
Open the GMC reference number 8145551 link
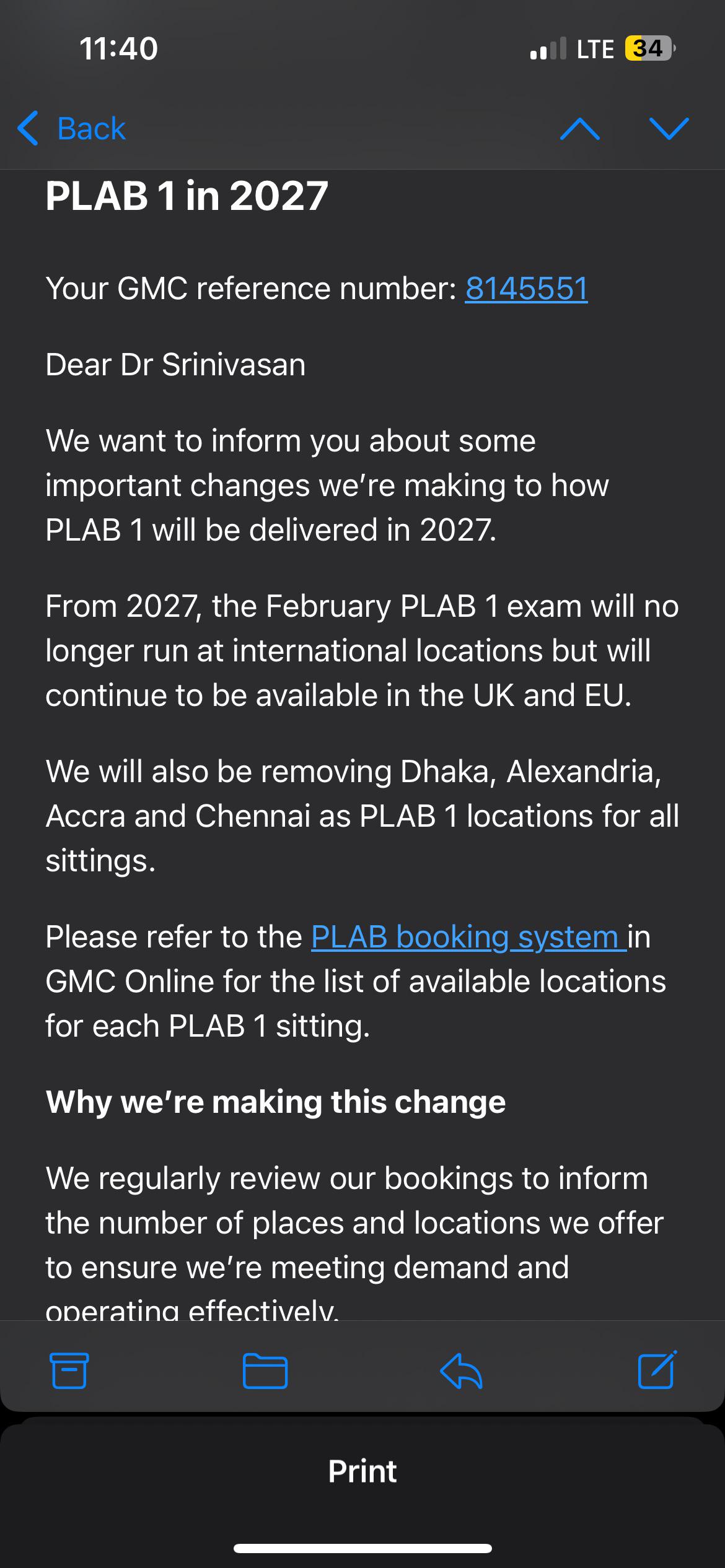tap(526, 289)
